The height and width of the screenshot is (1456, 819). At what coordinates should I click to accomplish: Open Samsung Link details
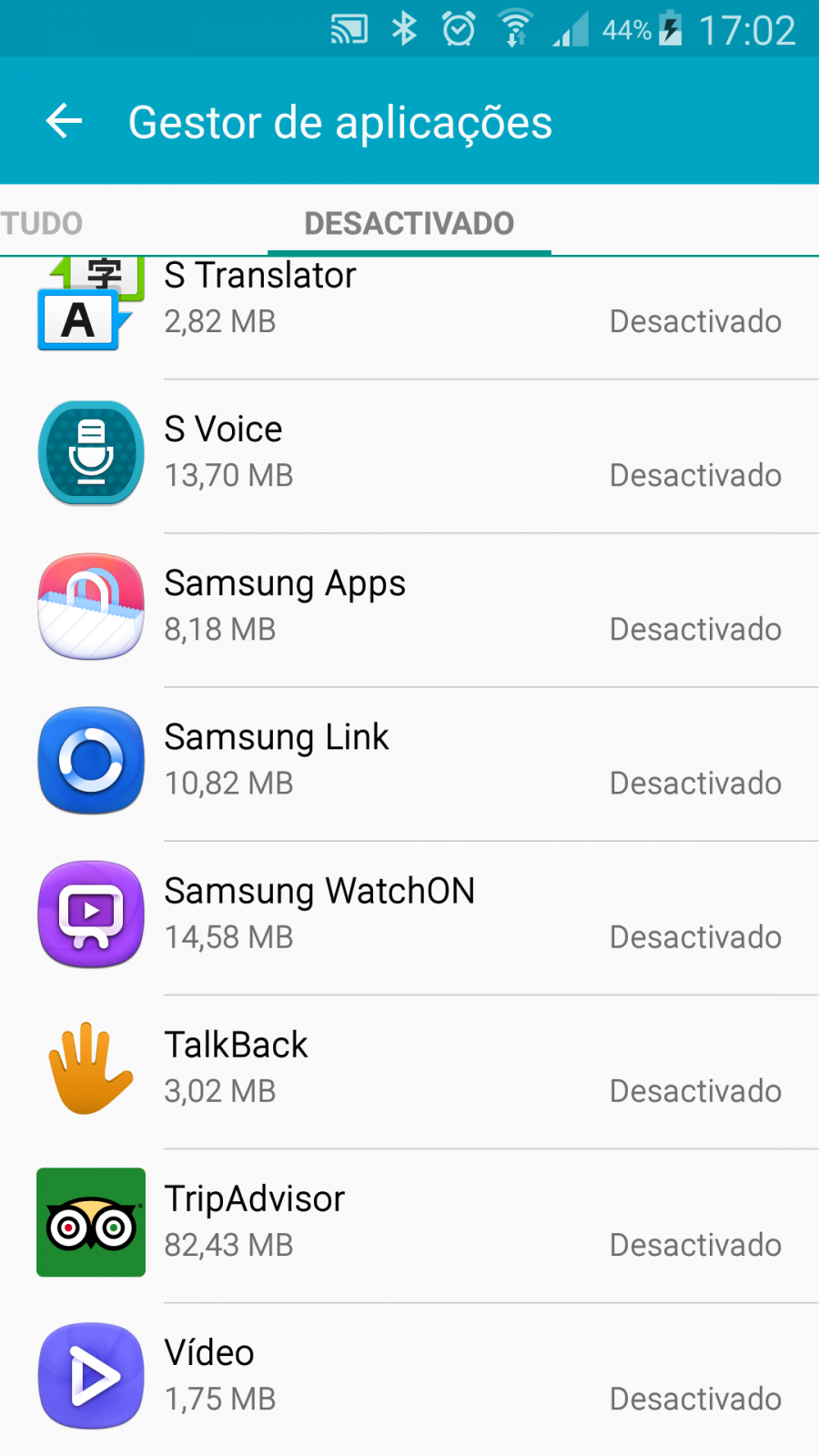pos(409,764)
